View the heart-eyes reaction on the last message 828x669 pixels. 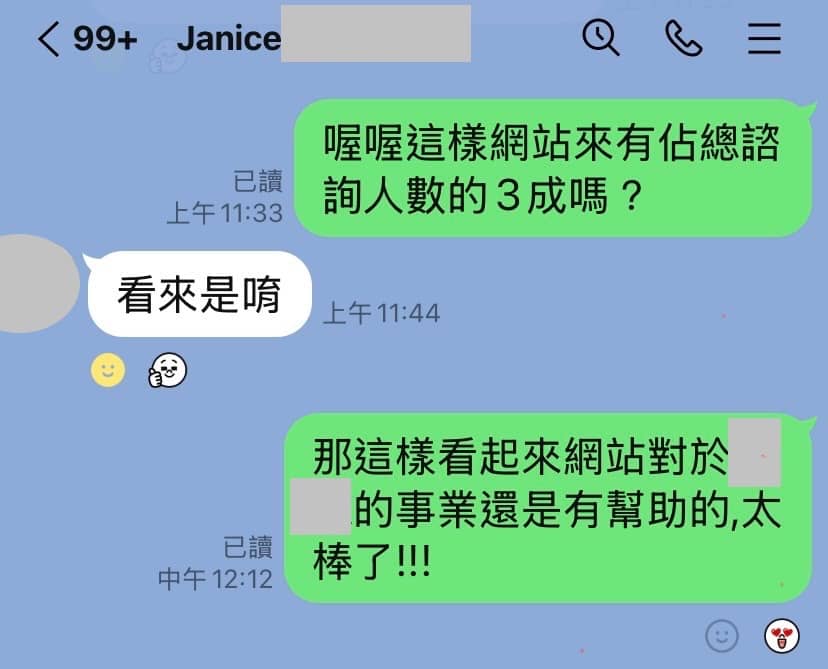pyautogui.click(x=781, y=635)
